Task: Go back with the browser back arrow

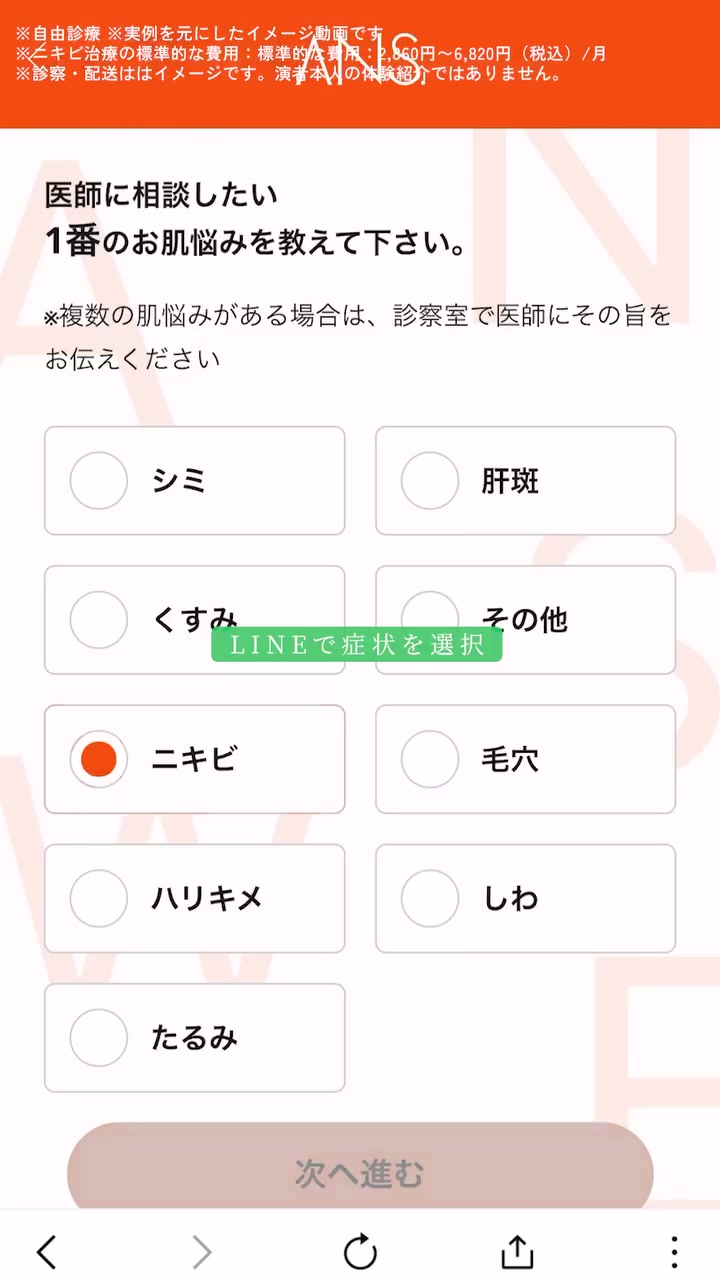Action: coord(46,1251)
